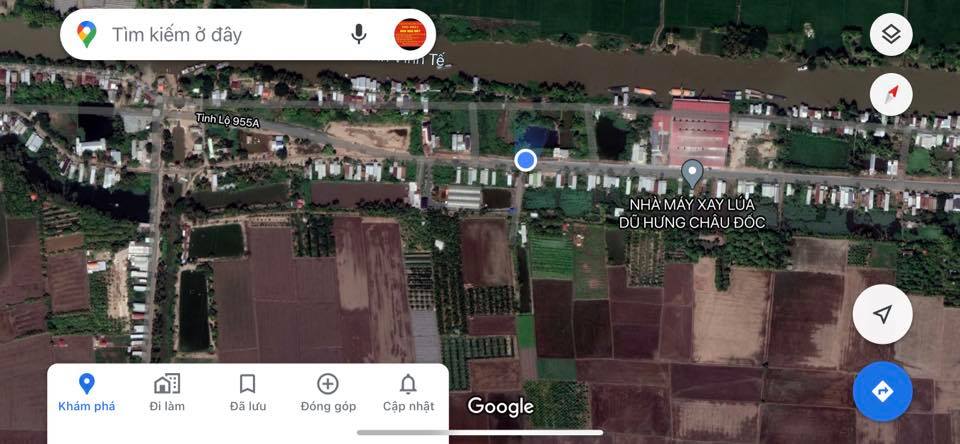
Task: Open directions with the blue arrow button
Action: click(x=882, y=391)
